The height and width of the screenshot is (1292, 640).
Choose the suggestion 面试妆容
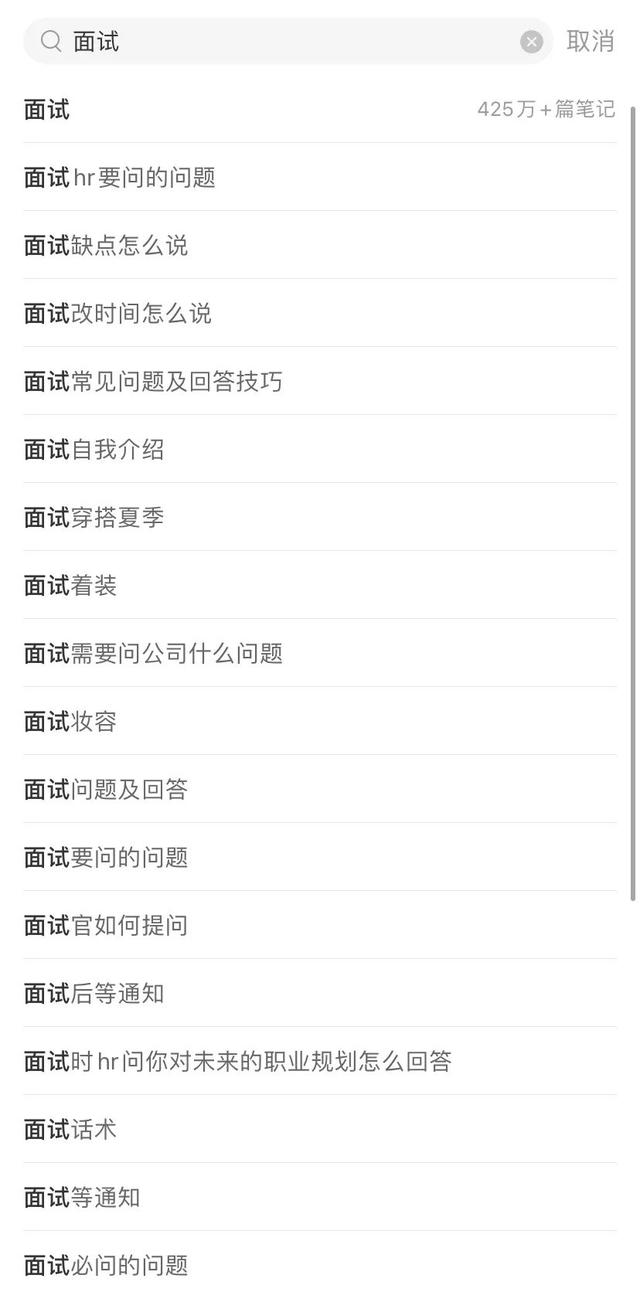[x=319, y=722]
